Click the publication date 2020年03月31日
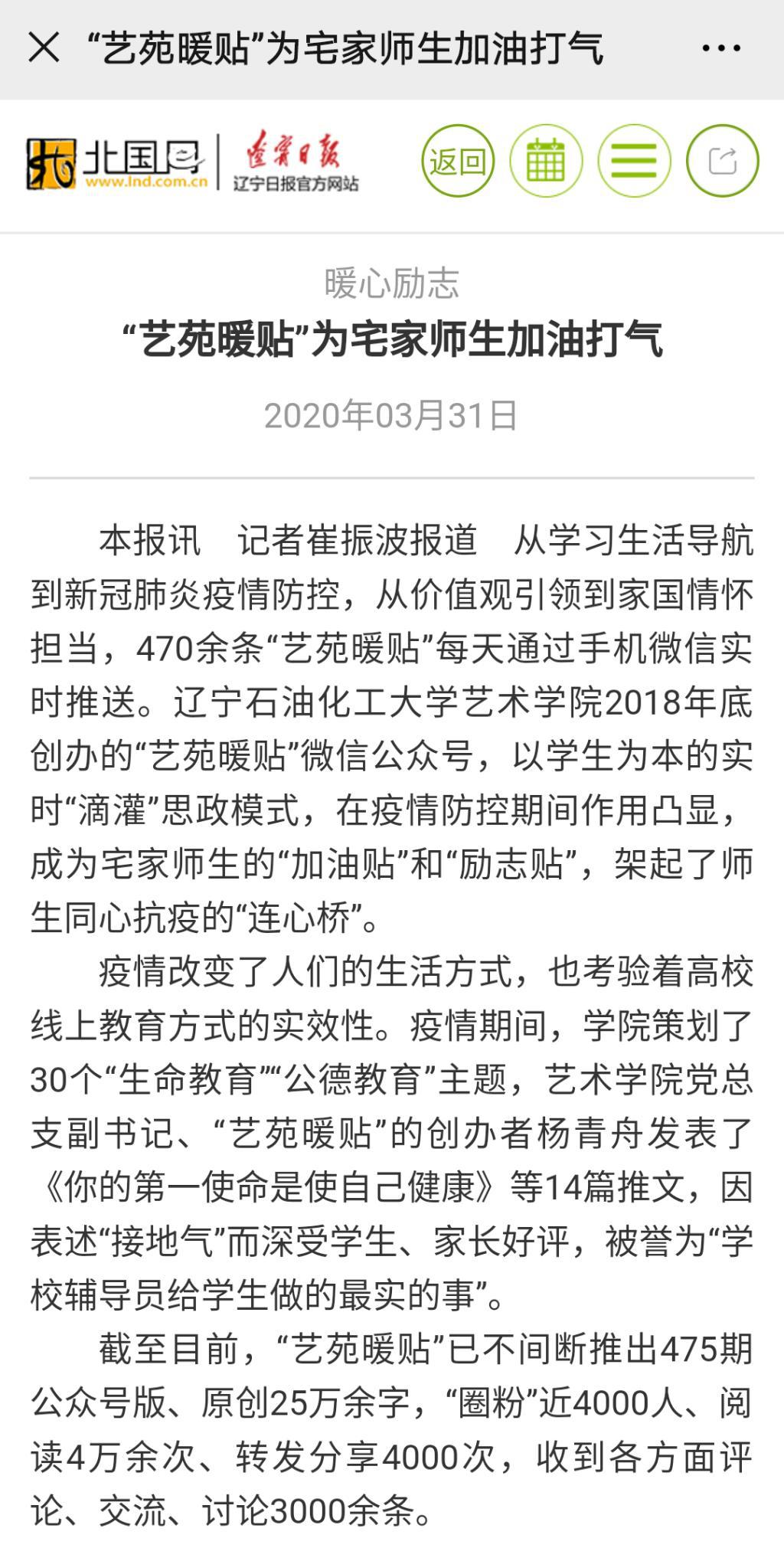The width and height of the screenshot is (784, 1561). (x=391, y=416)
